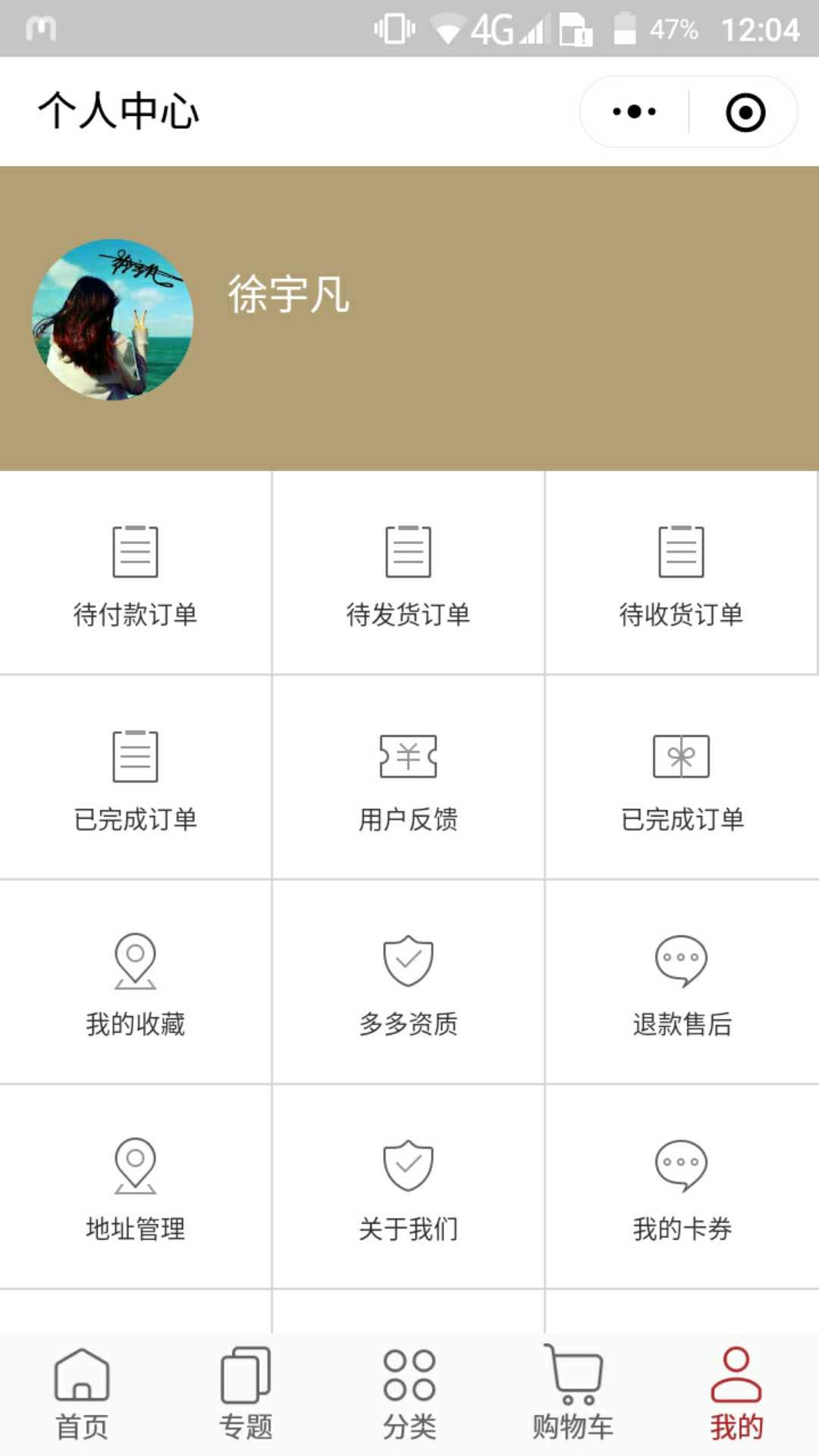View 关于我们 about us page
Screen dimensions: 819x1456
click(408, 1191)
